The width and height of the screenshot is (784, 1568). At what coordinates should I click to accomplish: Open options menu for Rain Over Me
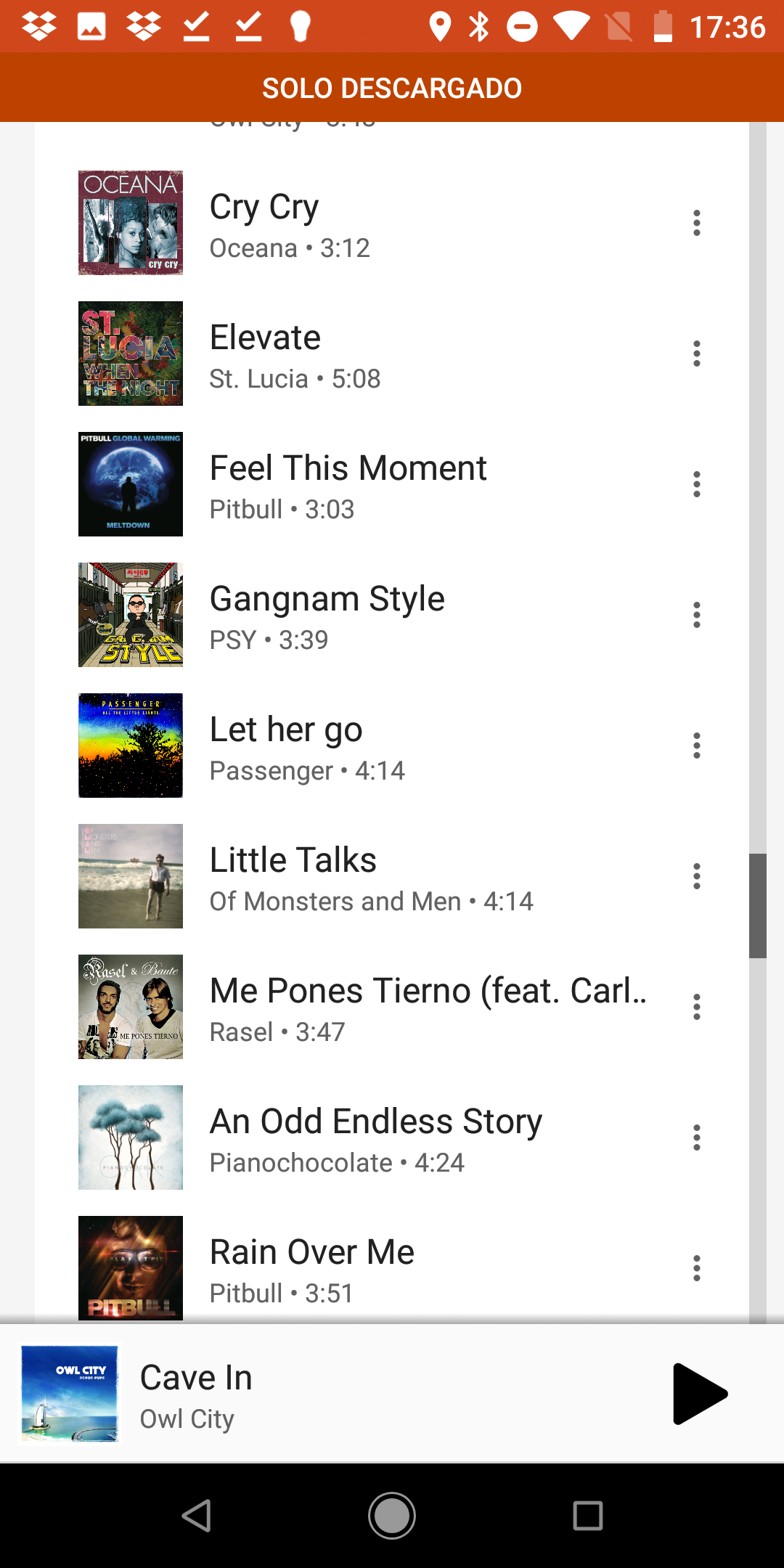(697, 1268)
